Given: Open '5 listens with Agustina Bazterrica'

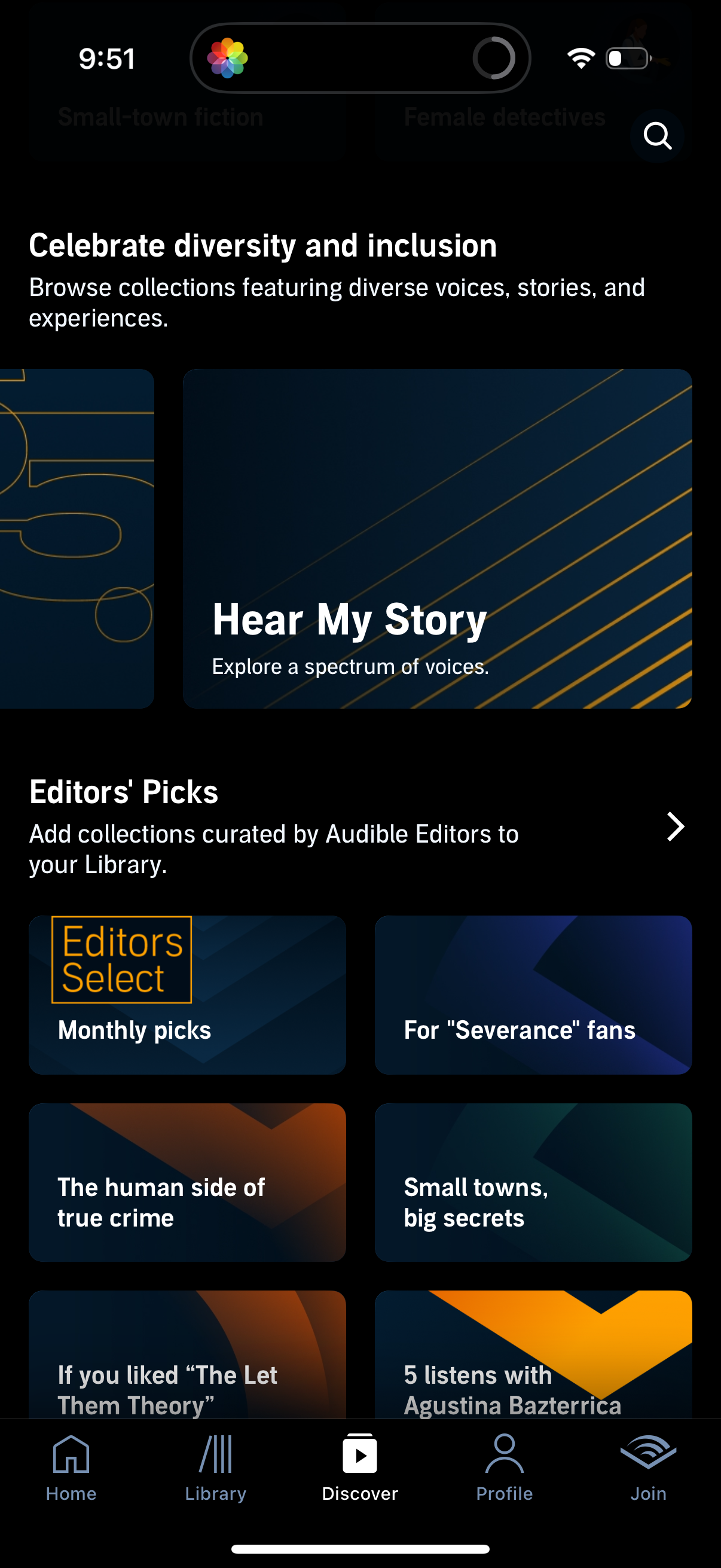Looking at the screenshot, I should pyautogui.click(x=534, y=1357).
